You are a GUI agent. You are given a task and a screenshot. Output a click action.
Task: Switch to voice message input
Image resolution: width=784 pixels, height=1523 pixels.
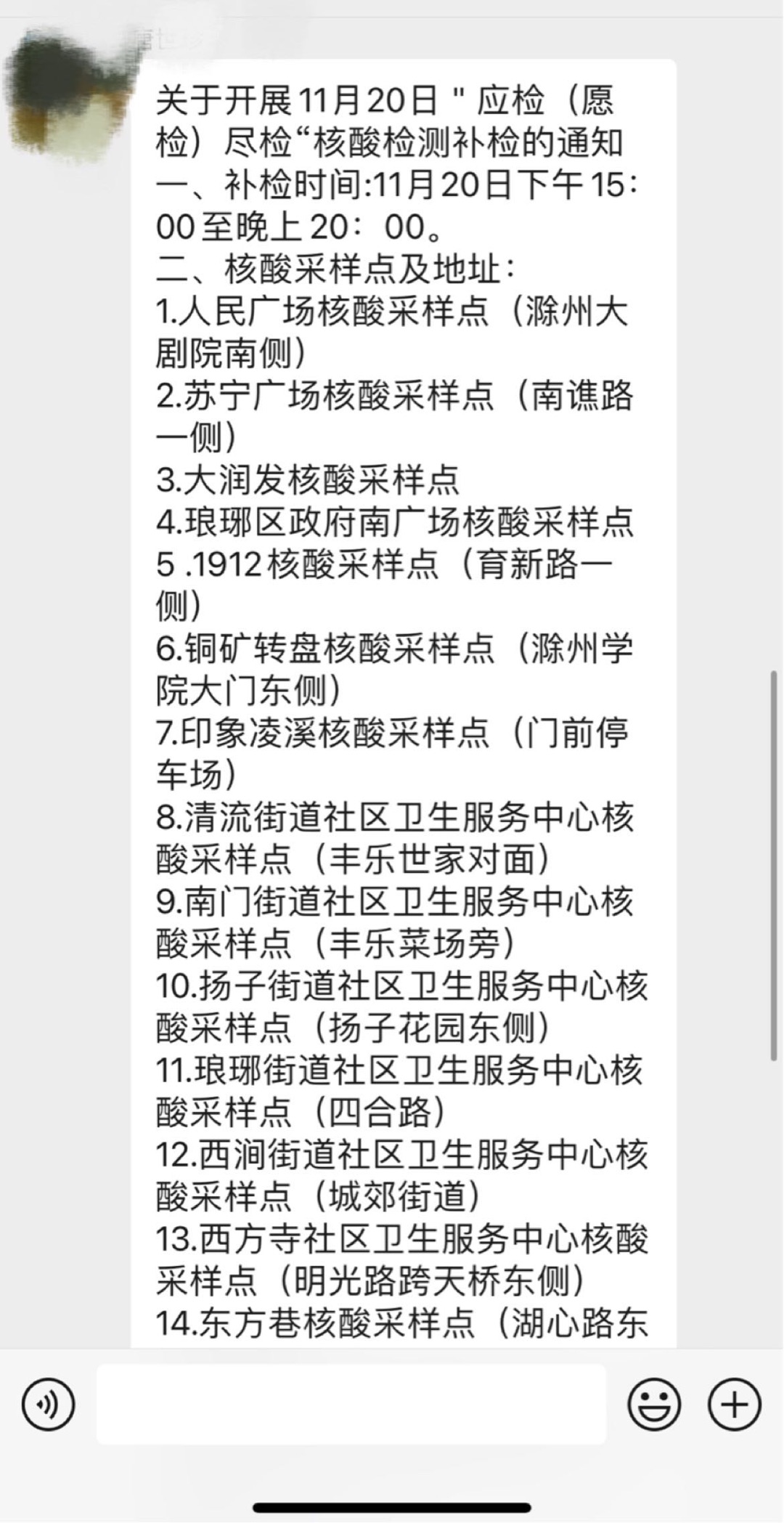pos(48,1404)
